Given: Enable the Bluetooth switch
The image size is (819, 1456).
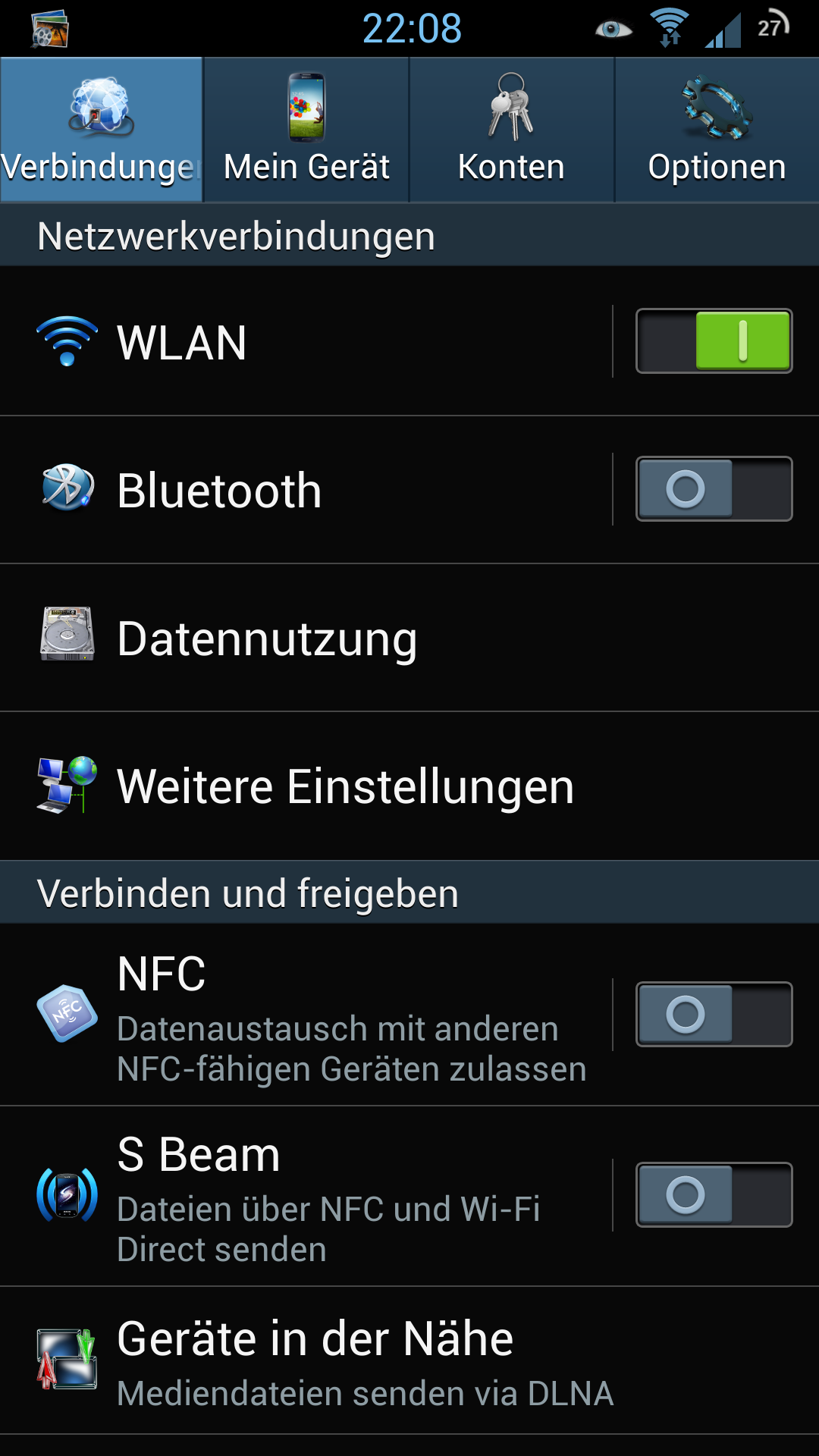Looking at the screenshot, I should pyautogui.click(x=714, y=489).
